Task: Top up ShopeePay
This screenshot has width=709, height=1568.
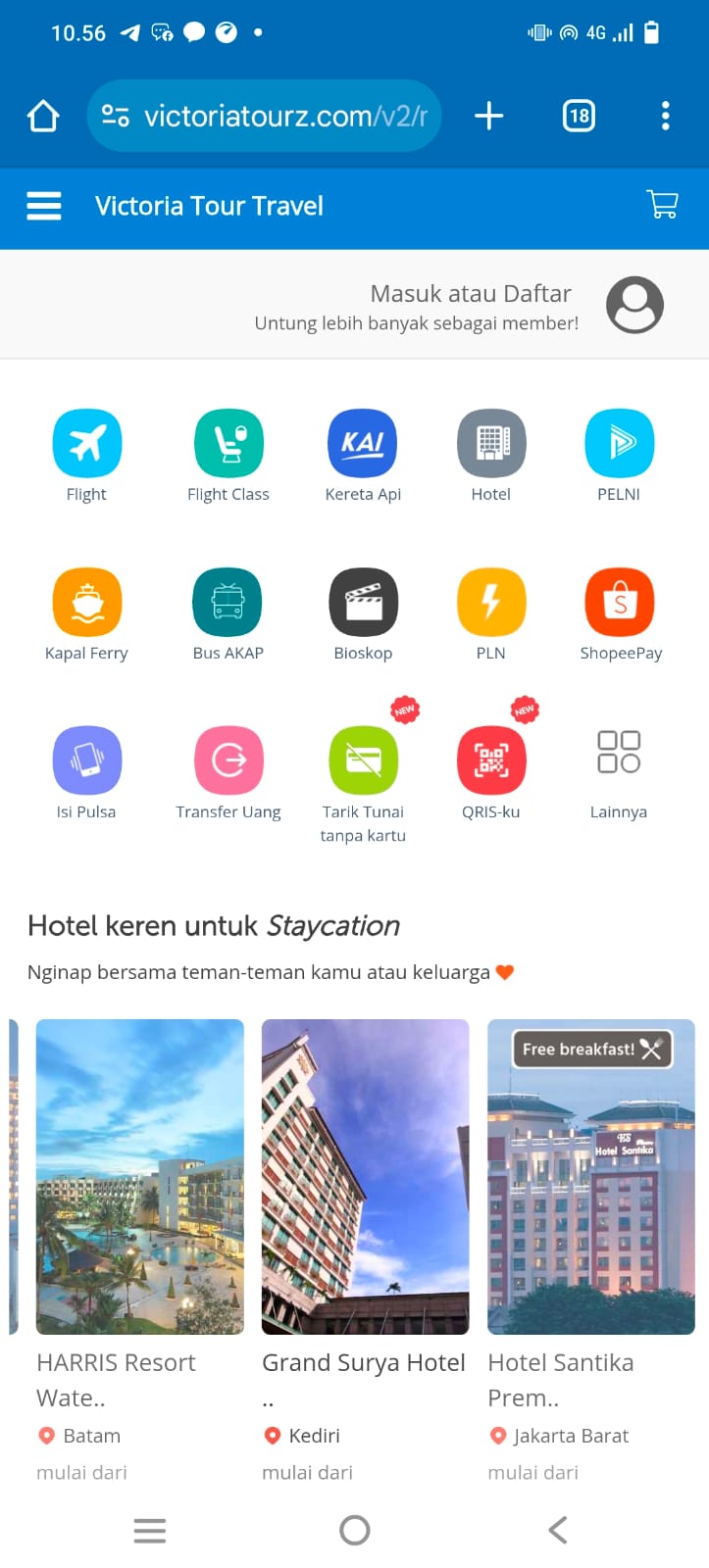Action: [619, 603]
